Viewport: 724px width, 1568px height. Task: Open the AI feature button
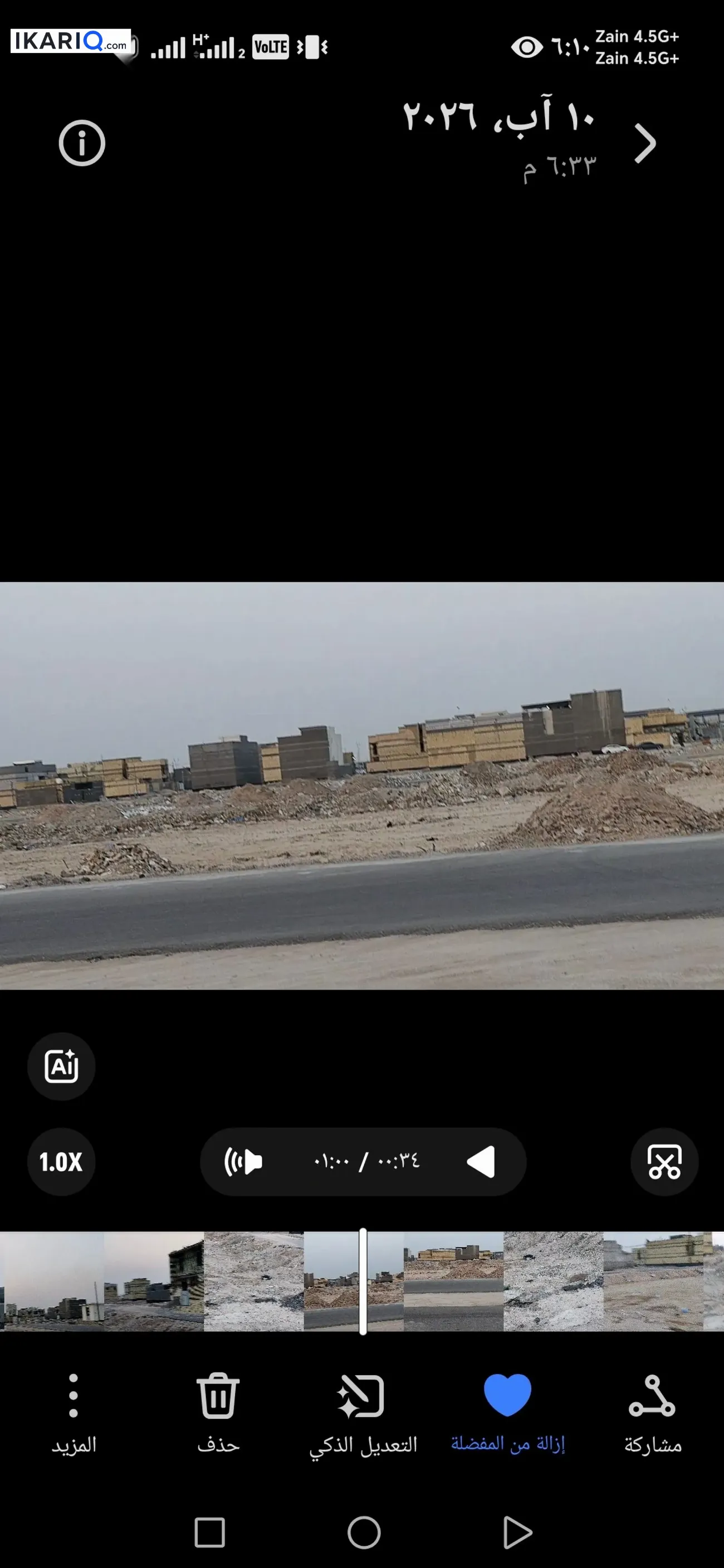61,1067
